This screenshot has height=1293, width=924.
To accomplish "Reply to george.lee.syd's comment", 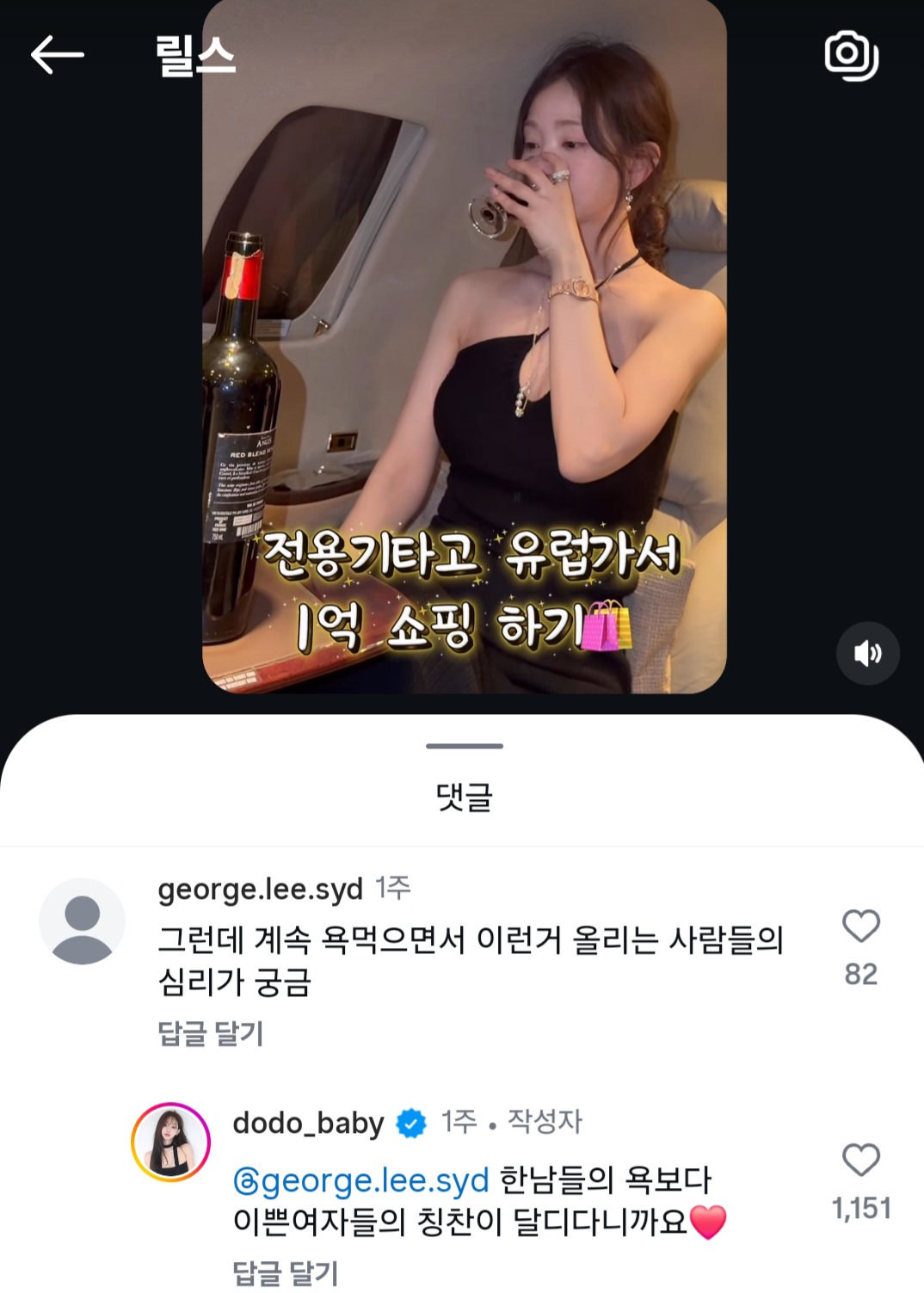I will (x=211, y=1033).
